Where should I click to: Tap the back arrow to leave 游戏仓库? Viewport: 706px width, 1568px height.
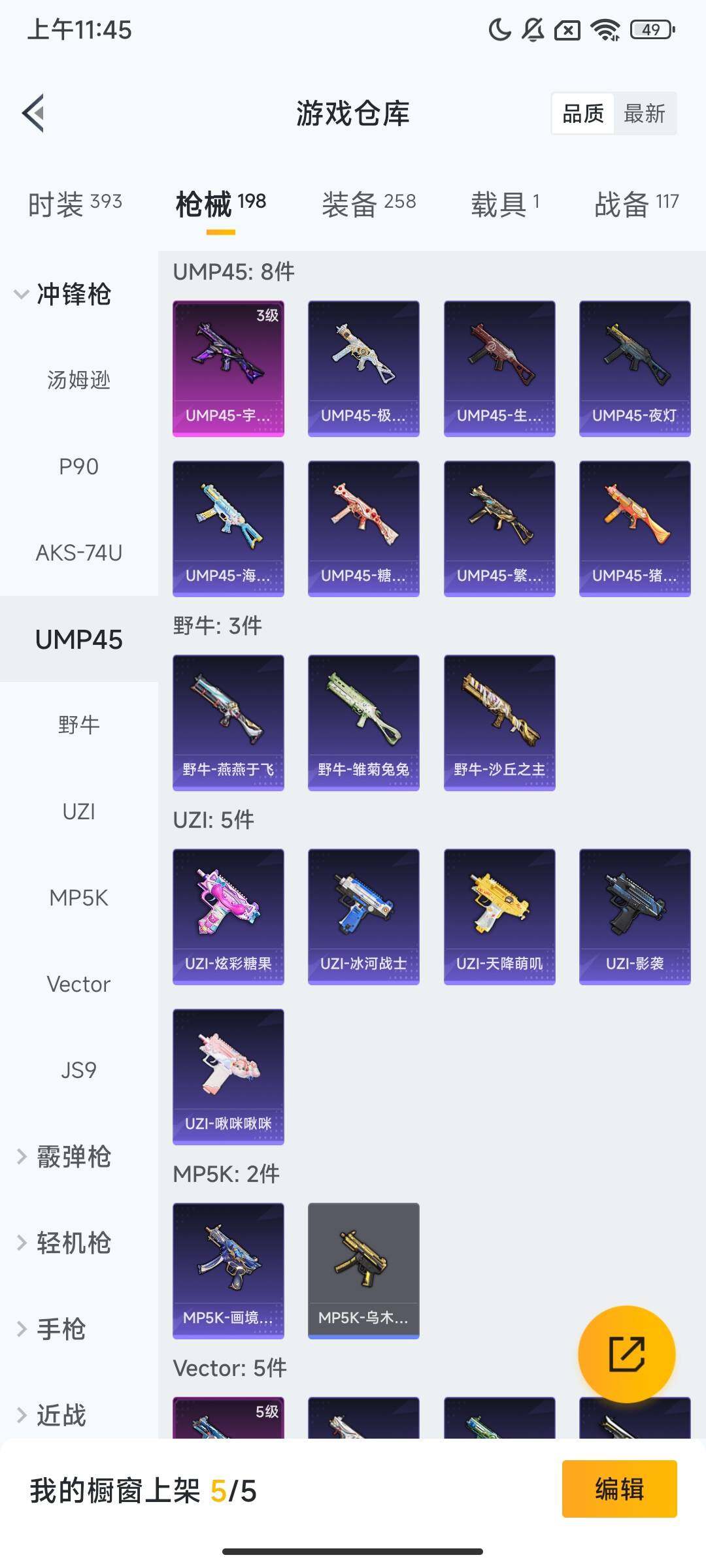pos(34,113)
